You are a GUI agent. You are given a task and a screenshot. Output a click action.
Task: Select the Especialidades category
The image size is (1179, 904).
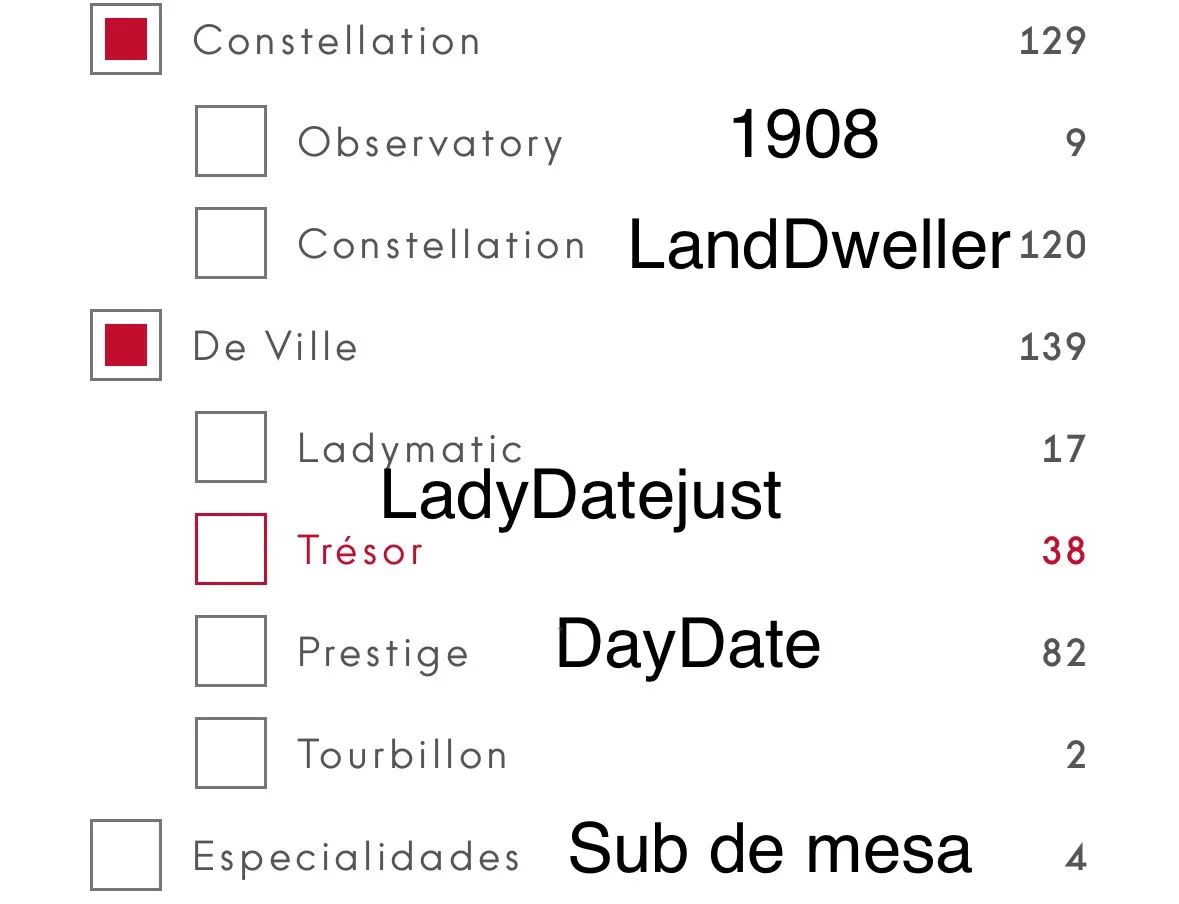126,855
